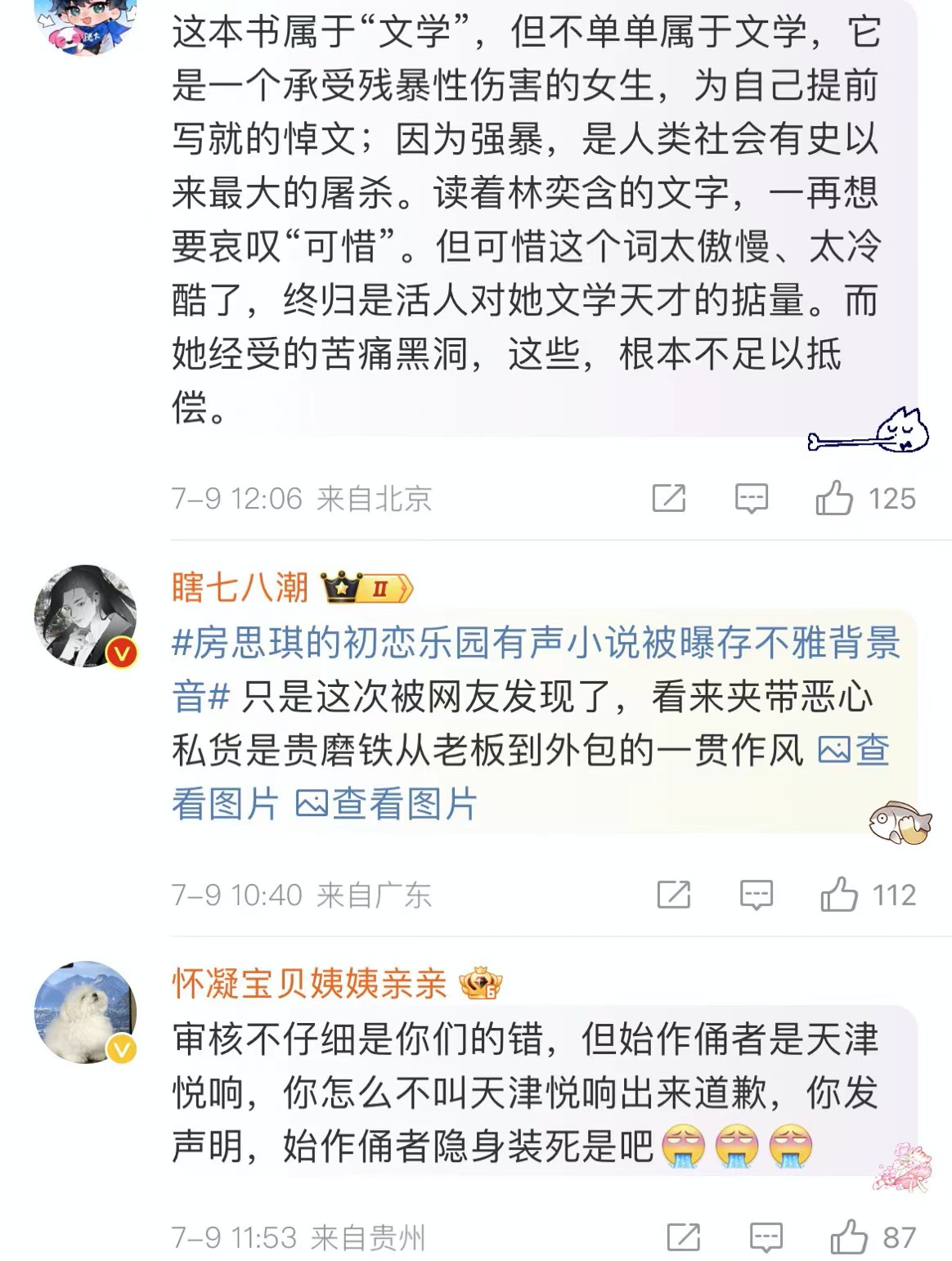
Task: Open 瞎七八潮's profile name
Action: tap(240, 587)
